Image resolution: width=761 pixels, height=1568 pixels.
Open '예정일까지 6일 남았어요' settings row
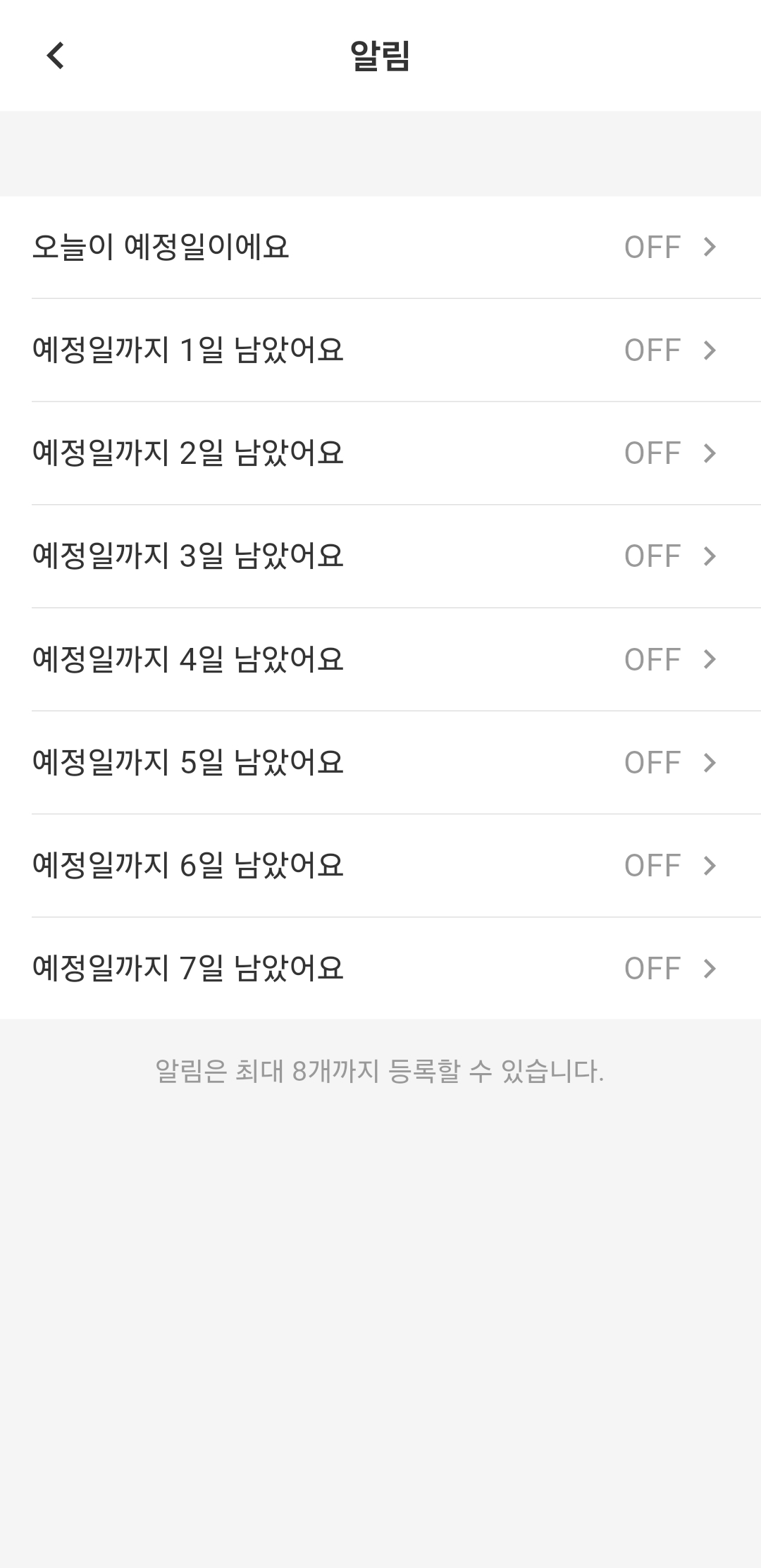282,864
